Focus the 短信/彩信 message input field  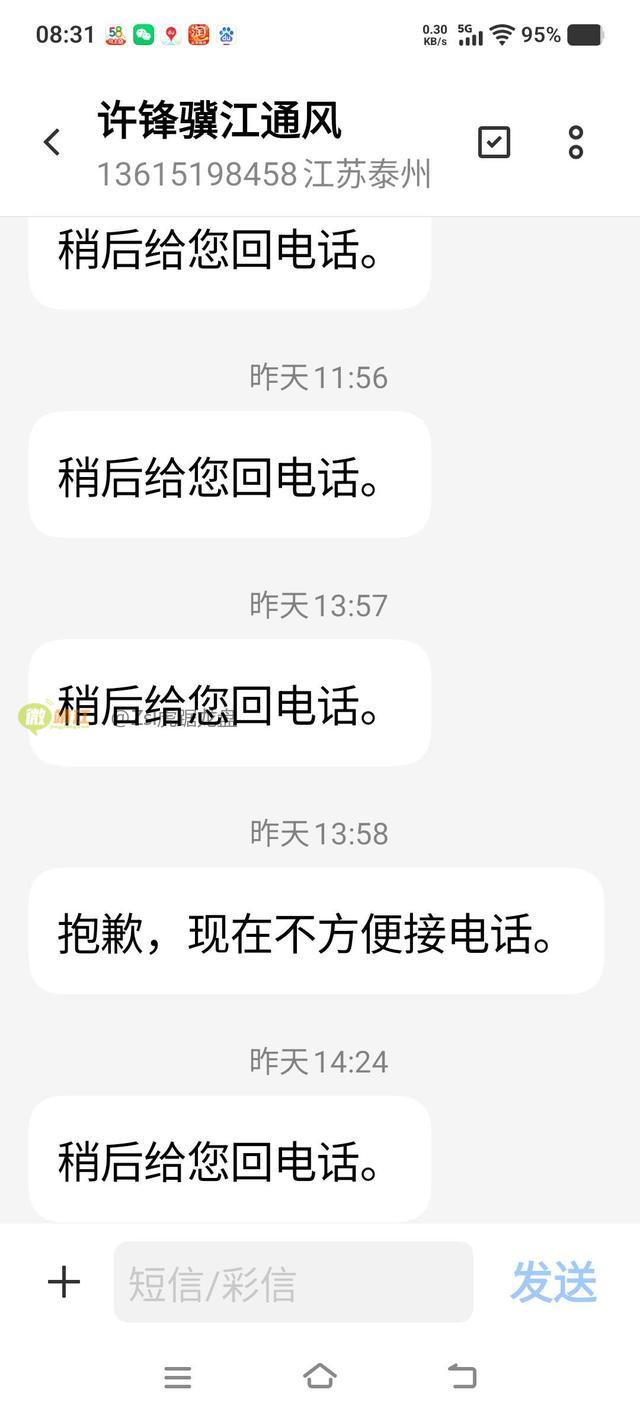[293, 1282]
